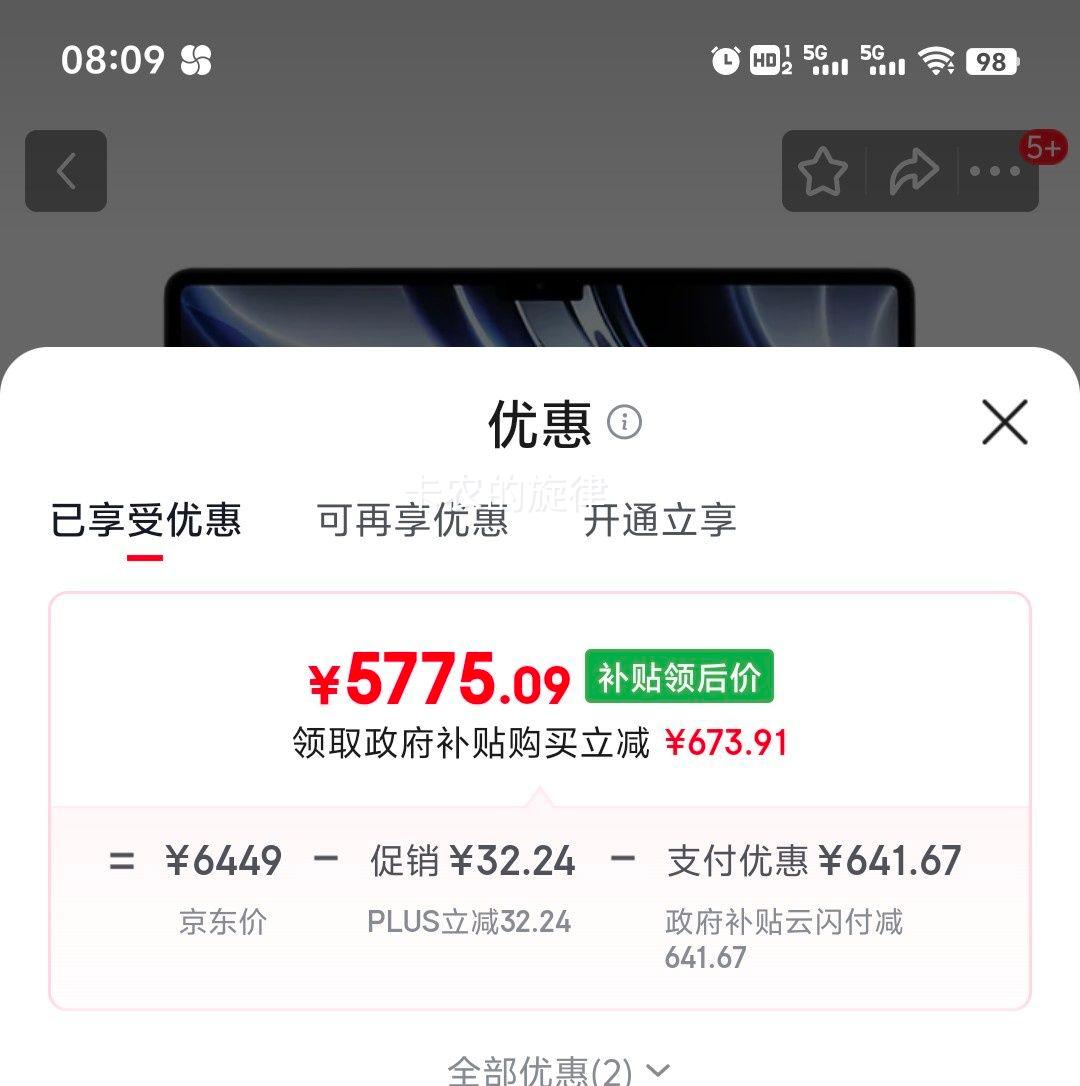Tap the HD status bar icon
The image size is (1080, 1086).
click(x=765, y=62)
